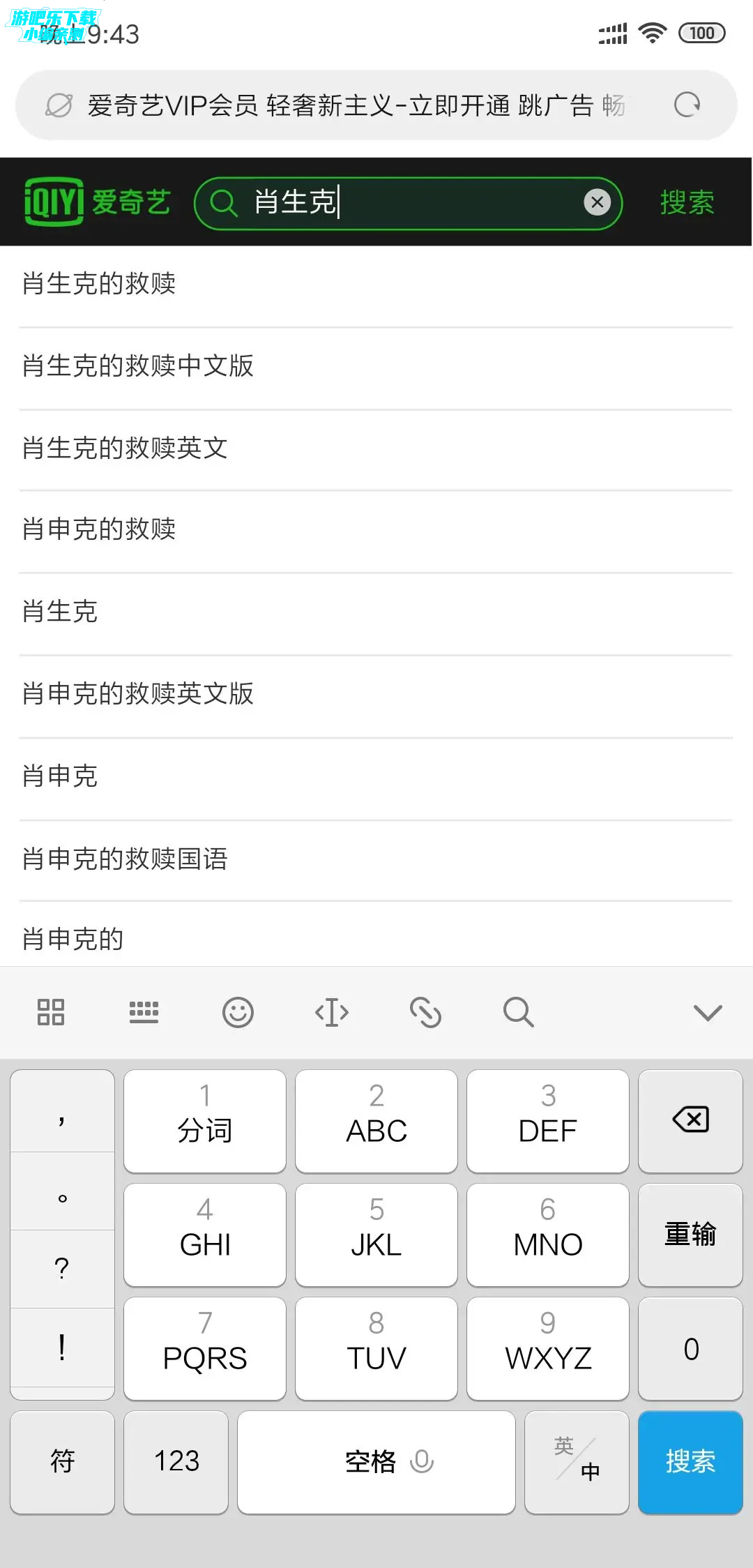This screenshot has width=753, height=1568.
Task: Switch to the 123 number keyboard
Action: click(176, 1462)
